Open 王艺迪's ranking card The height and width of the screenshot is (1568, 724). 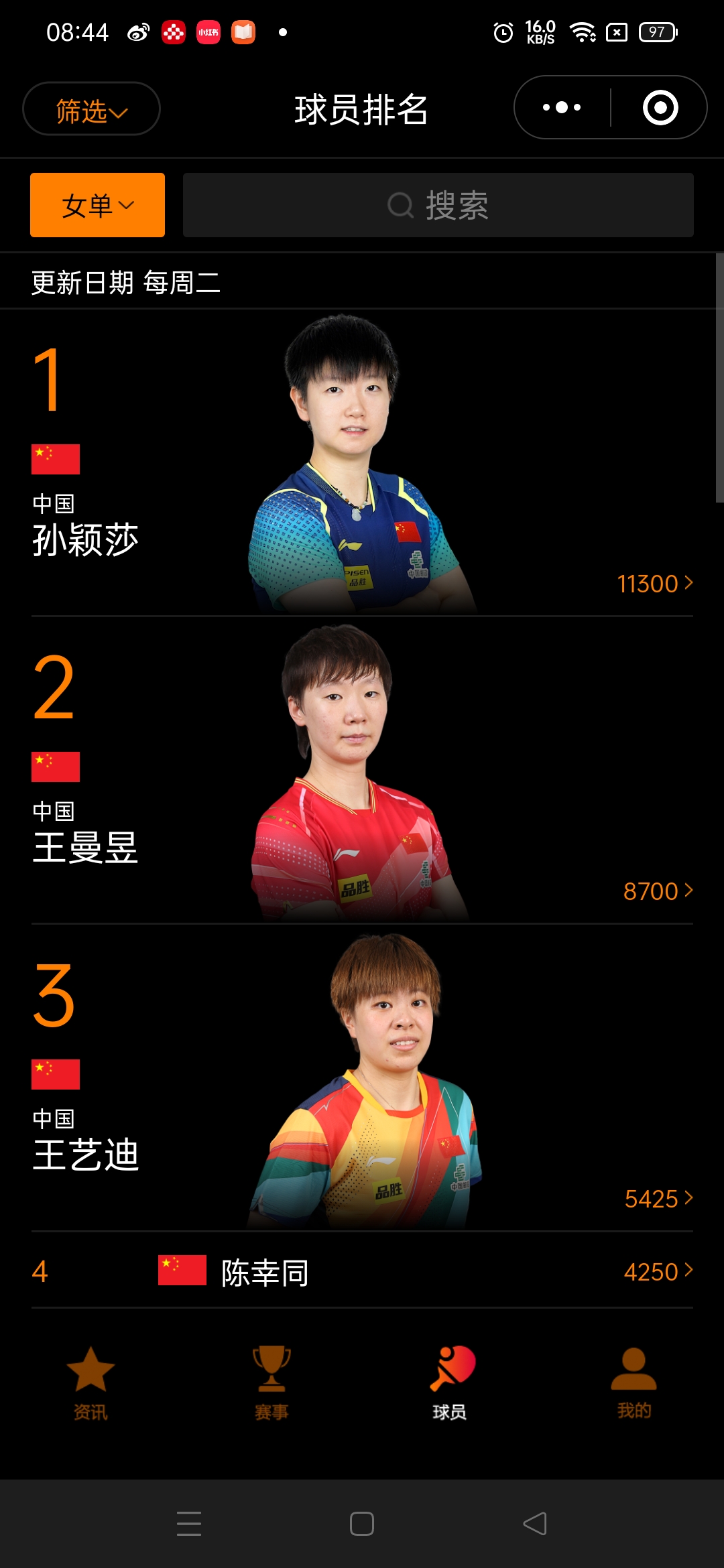point(362,1079)
